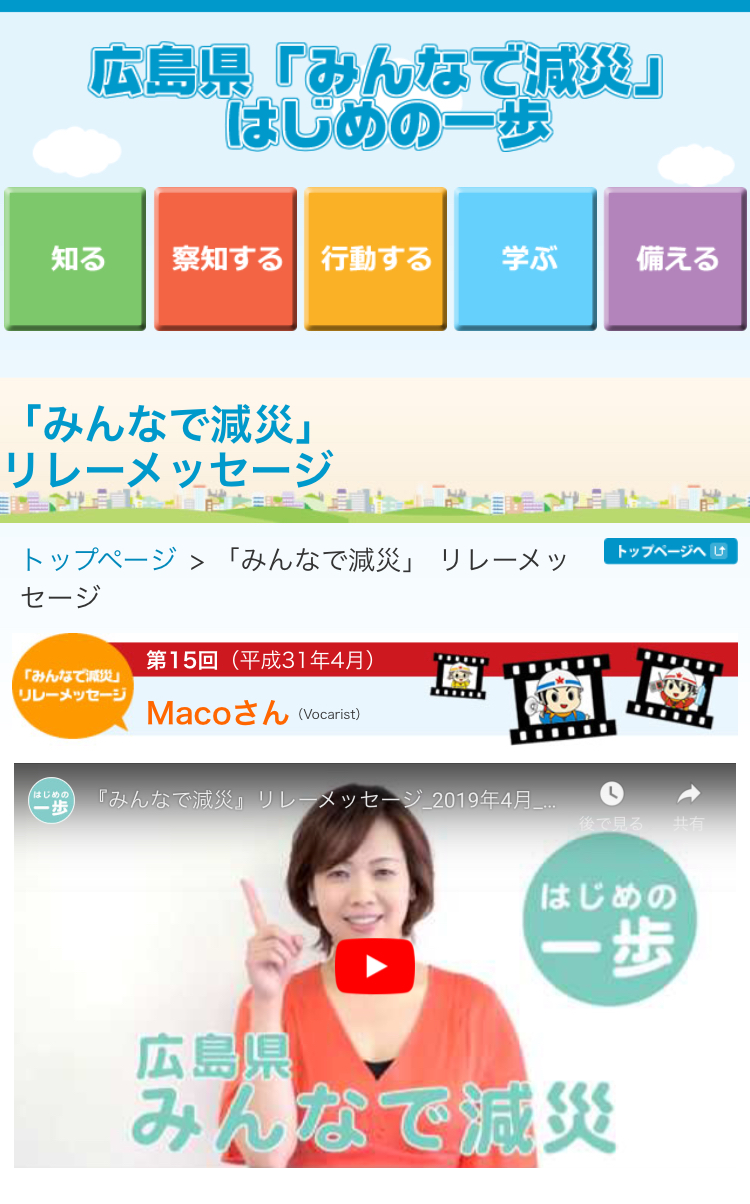The width and height of the screenshot is (750, 1204).
Task: Open the 備える section
Action: point(676,259)
